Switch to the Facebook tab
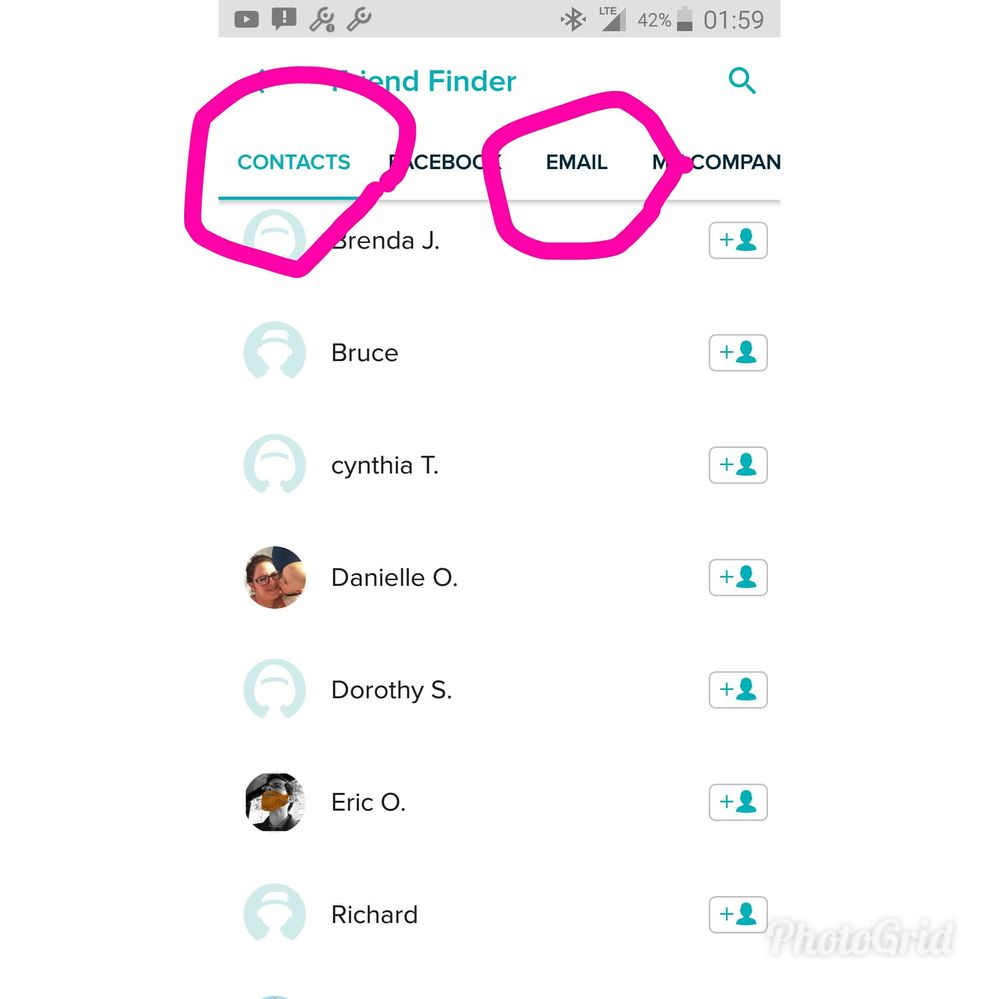Screen dimensions: 999x999 (444, 162)
